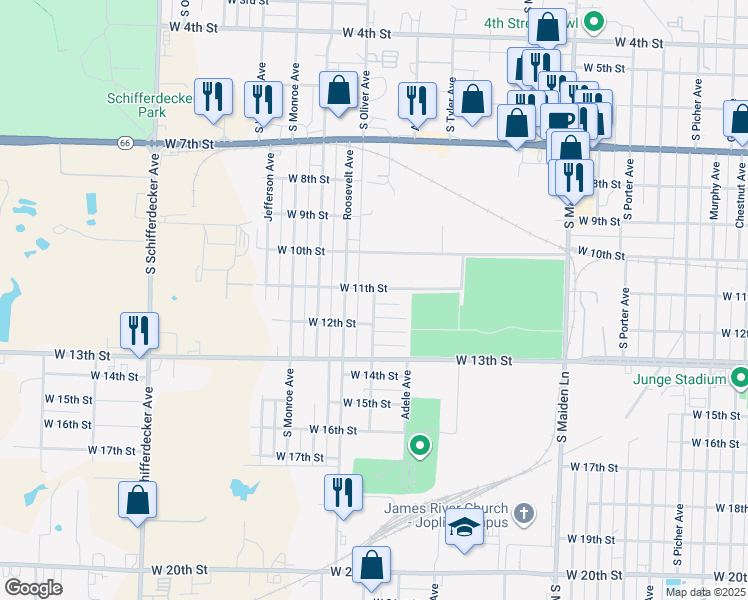The image size is (748, 600).
Task: Tap the restaurant marker at W 13th St and Schifferdecker Ave
Action: pos(139,331)
